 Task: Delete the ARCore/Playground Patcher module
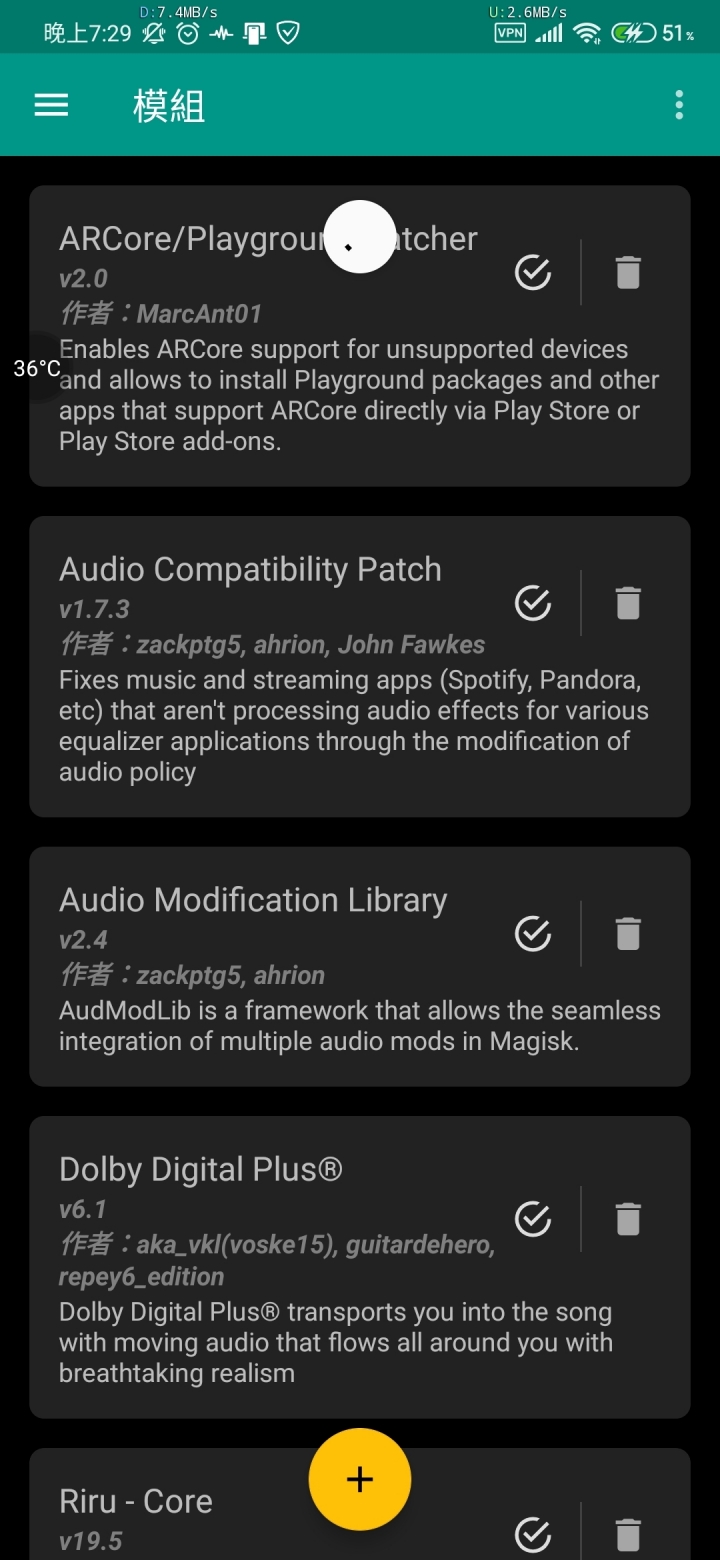tap(628, 272)
